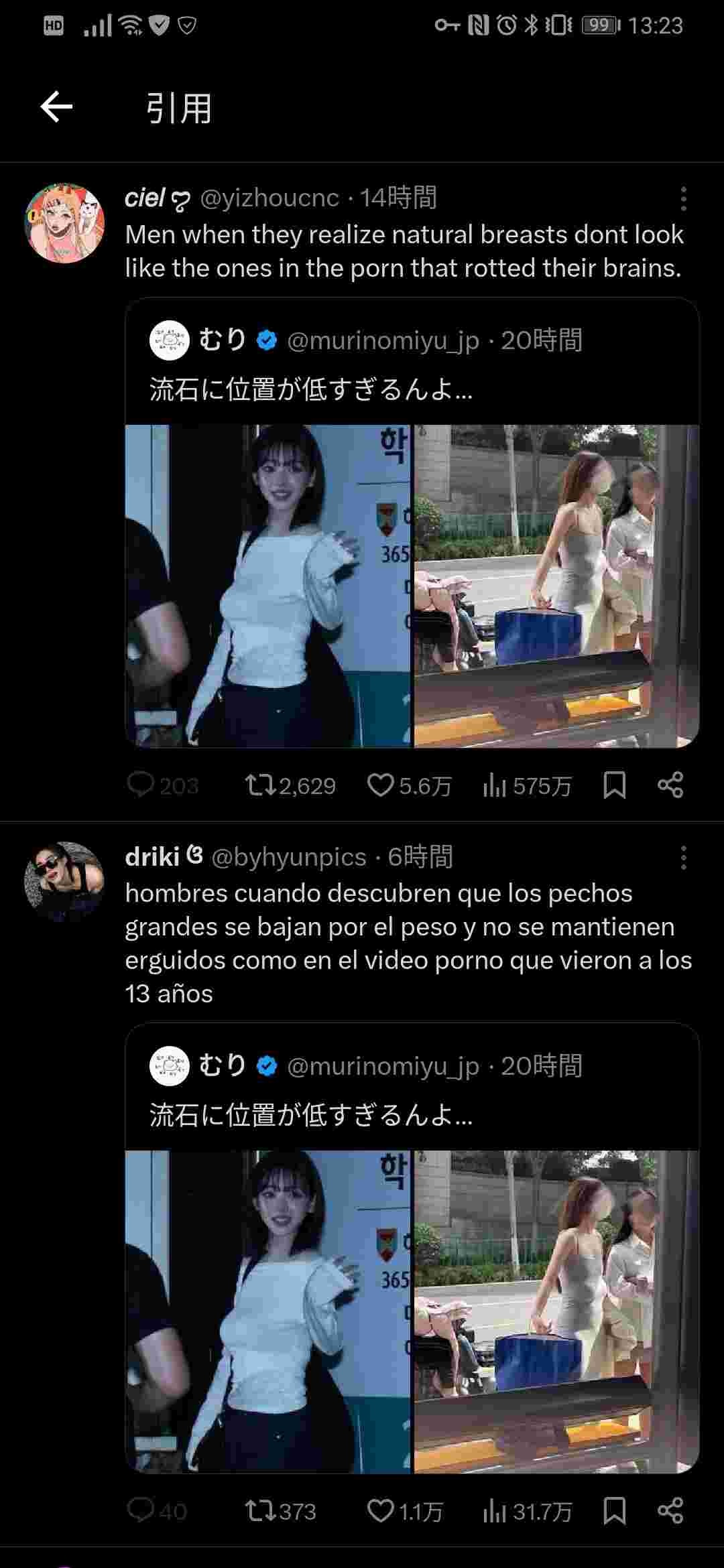The width and height of the screenshot is (724, 1568).
Task: View analytics of ciel's post
Action: pyautogui.click(x=494, y=785)
